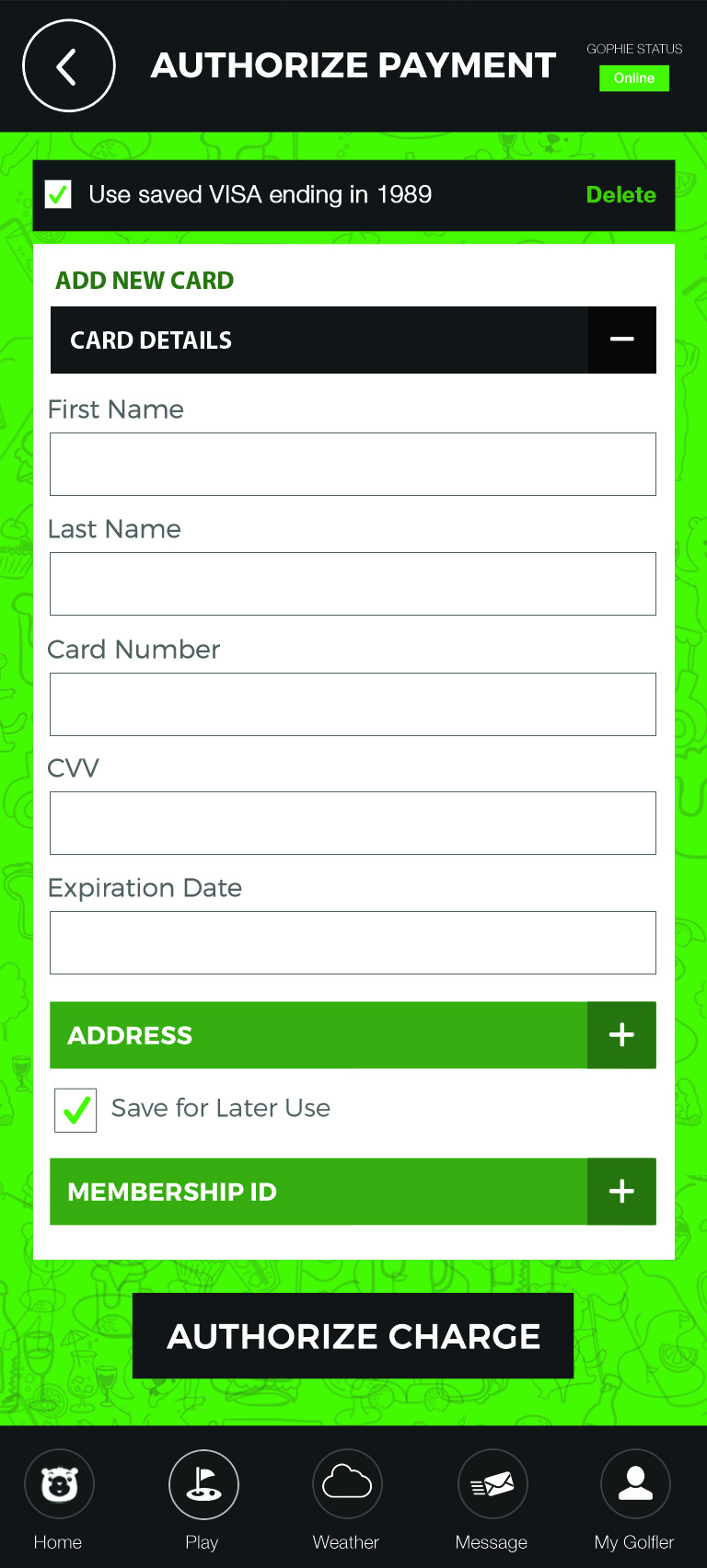Open the Message tab

tap(492, 1500)
